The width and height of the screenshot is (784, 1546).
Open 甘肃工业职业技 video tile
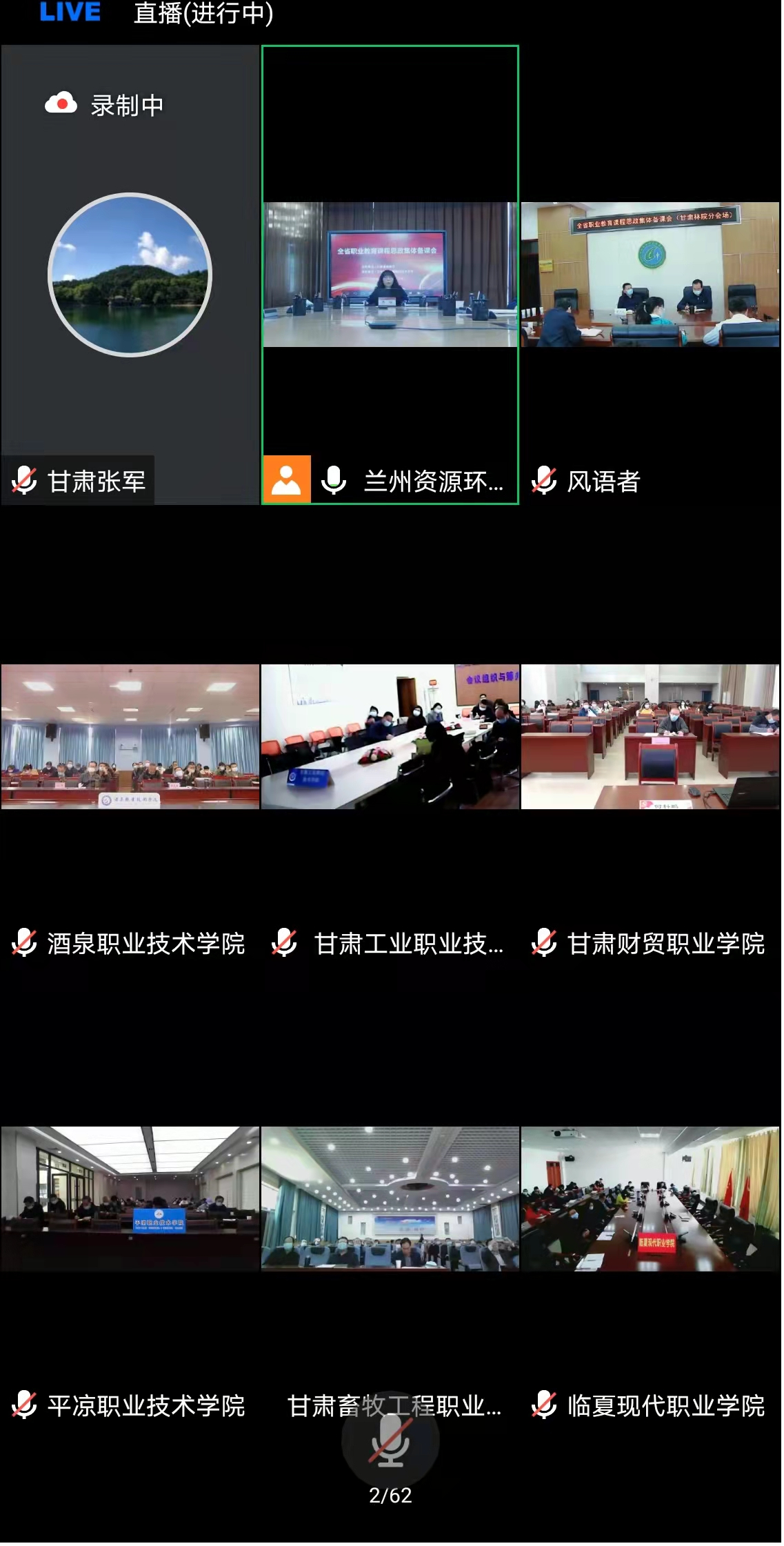tap(390, 736)
